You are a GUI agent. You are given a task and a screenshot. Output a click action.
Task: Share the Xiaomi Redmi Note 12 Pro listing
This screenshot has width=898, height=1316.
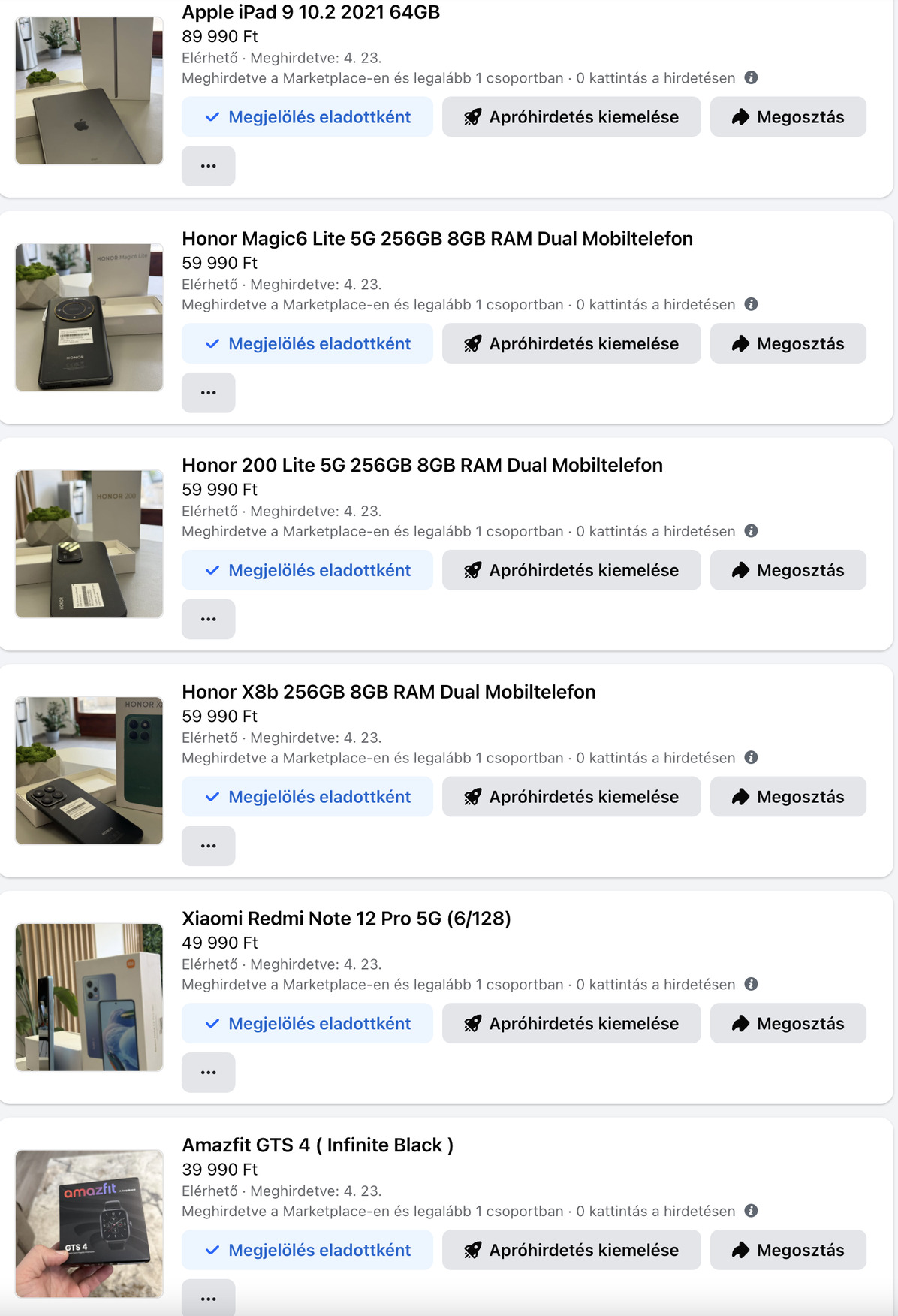[788, 1024]
